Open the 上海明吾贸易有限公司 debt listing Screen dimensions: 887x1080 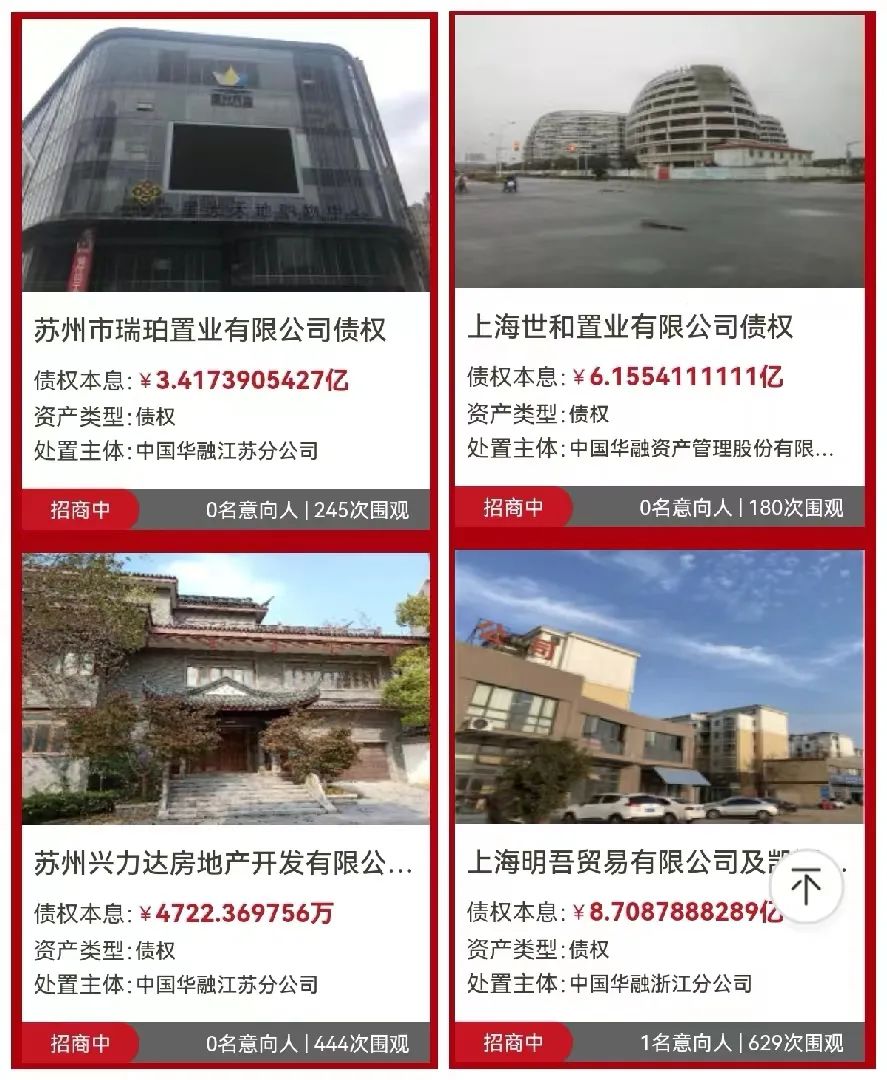coord(610,862)
